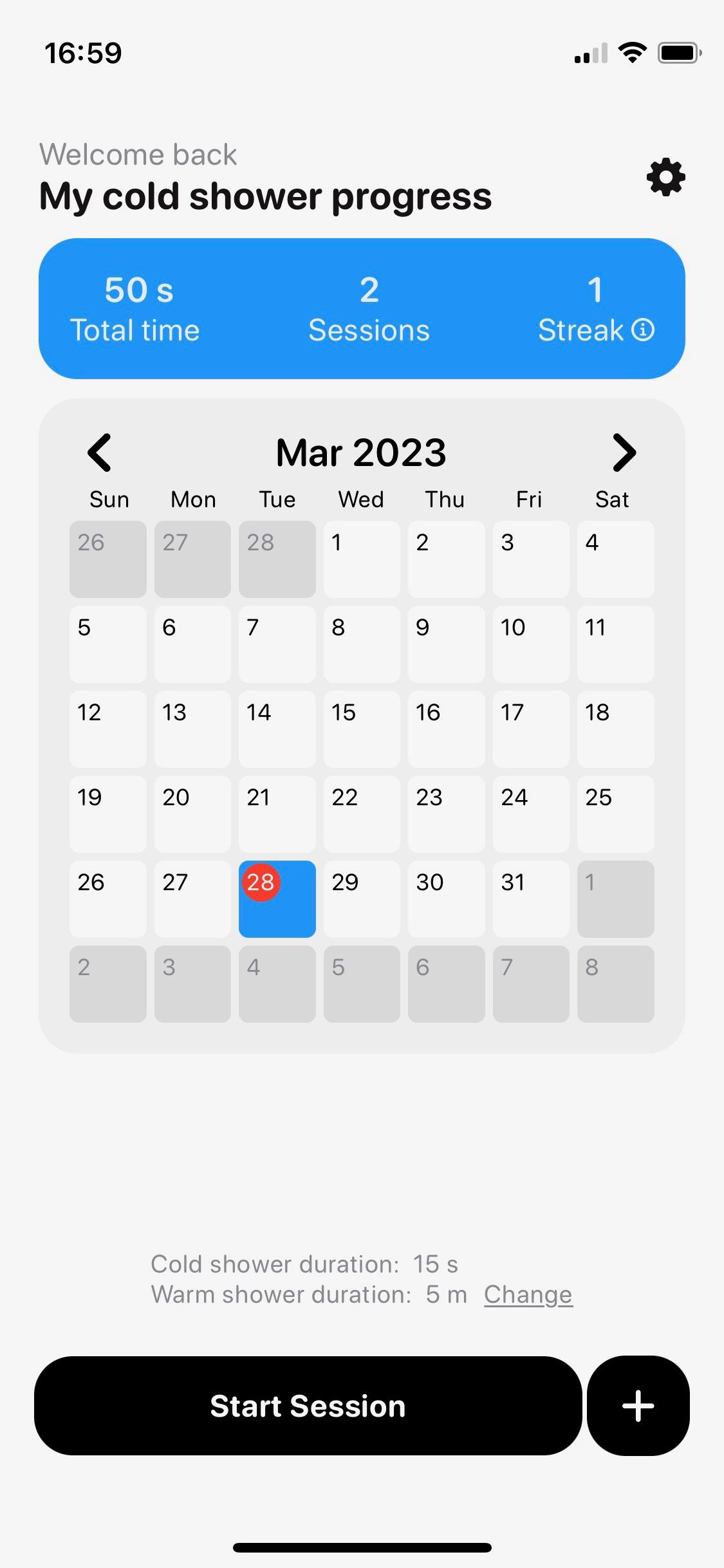
Task: Select March 15 on the calendar
Action: pos(361,729)
